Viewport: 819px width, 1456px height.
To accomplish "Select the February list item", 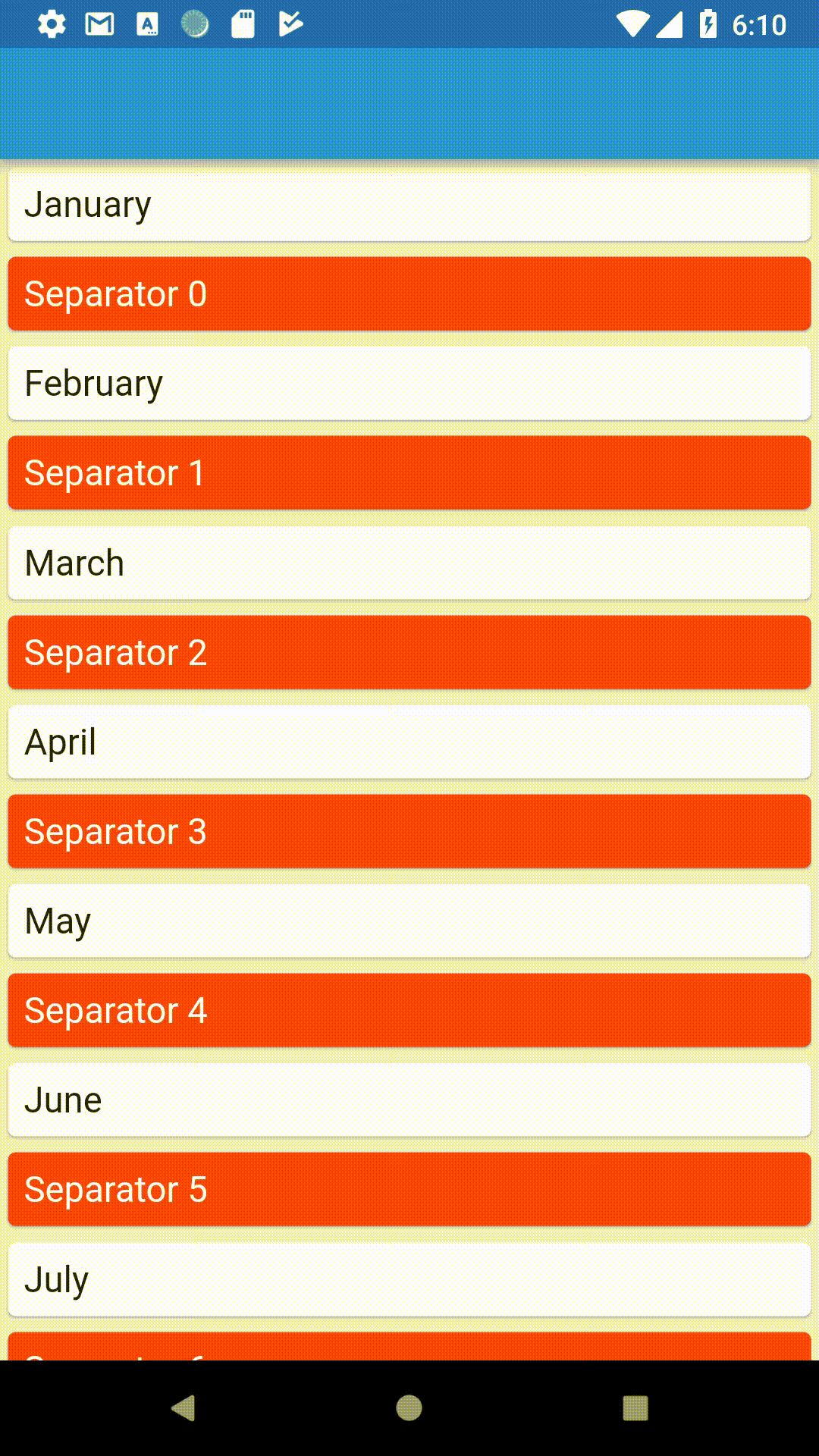I will (409, 383).
